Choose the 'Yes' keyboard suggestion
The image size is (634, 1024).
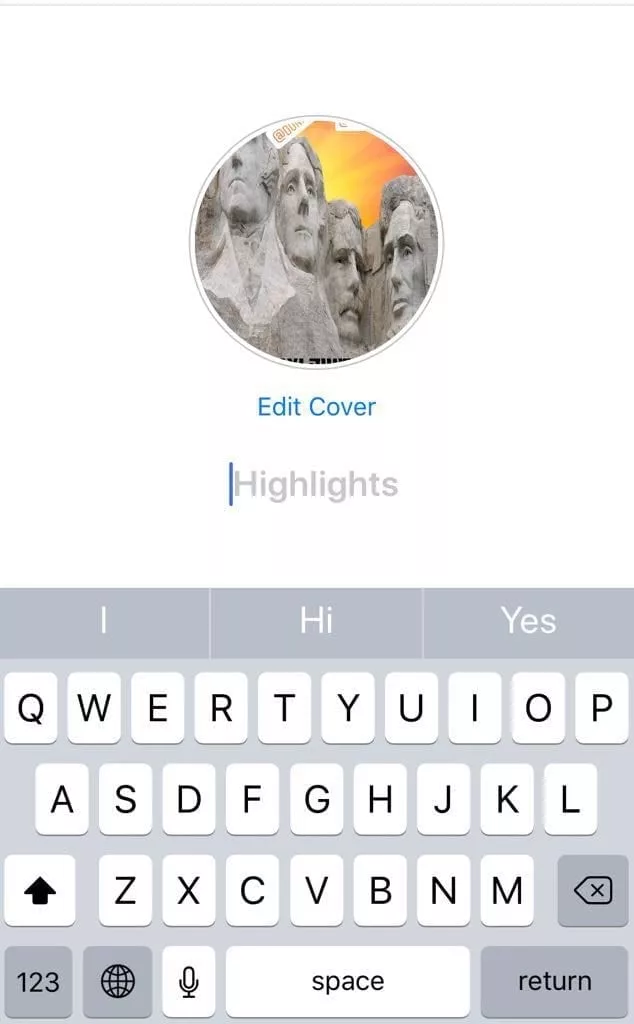click(x=528, y=621)
